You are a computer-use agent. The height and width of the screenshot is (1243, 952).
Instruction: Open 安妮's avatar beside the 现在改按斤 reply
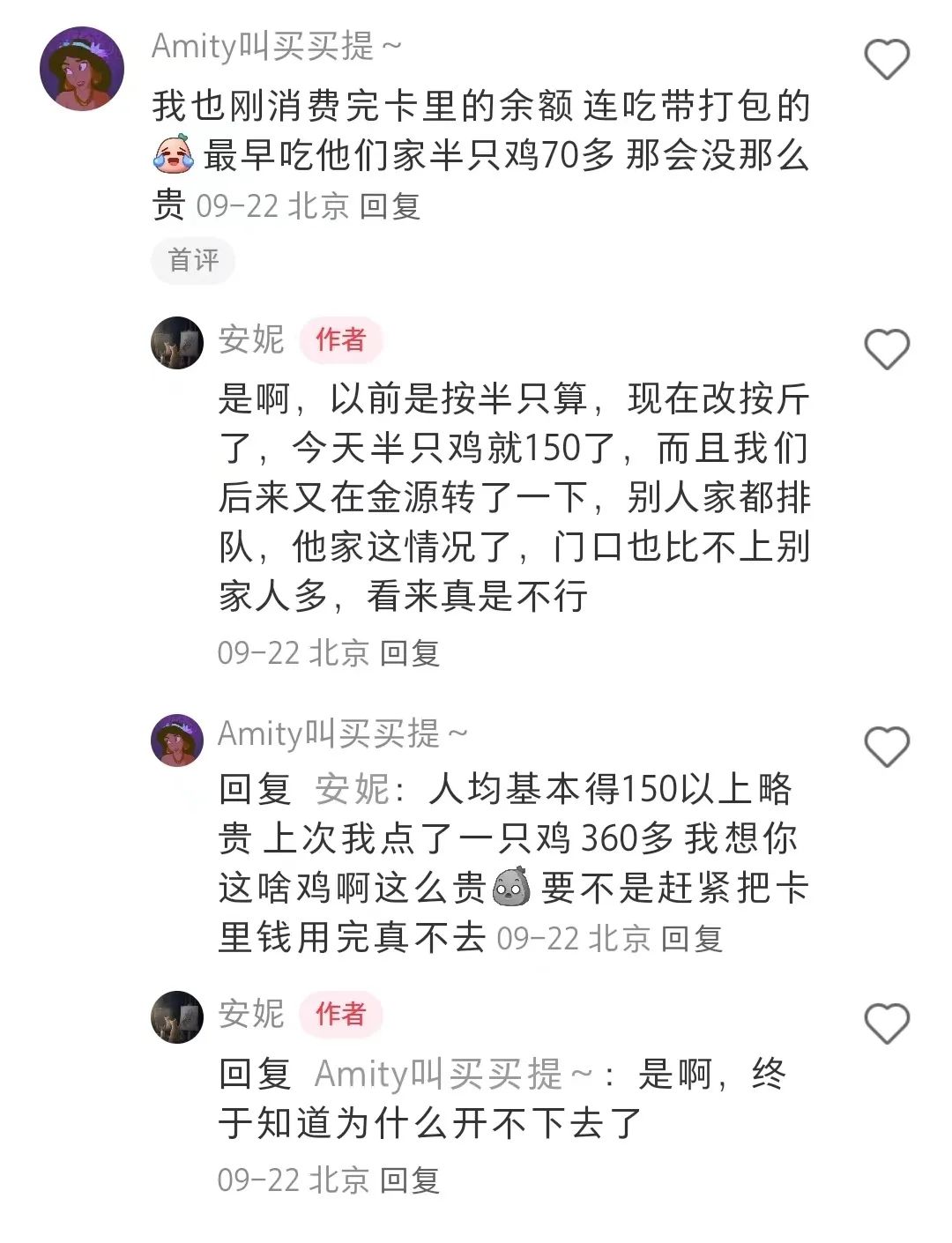tap(177, 342)
